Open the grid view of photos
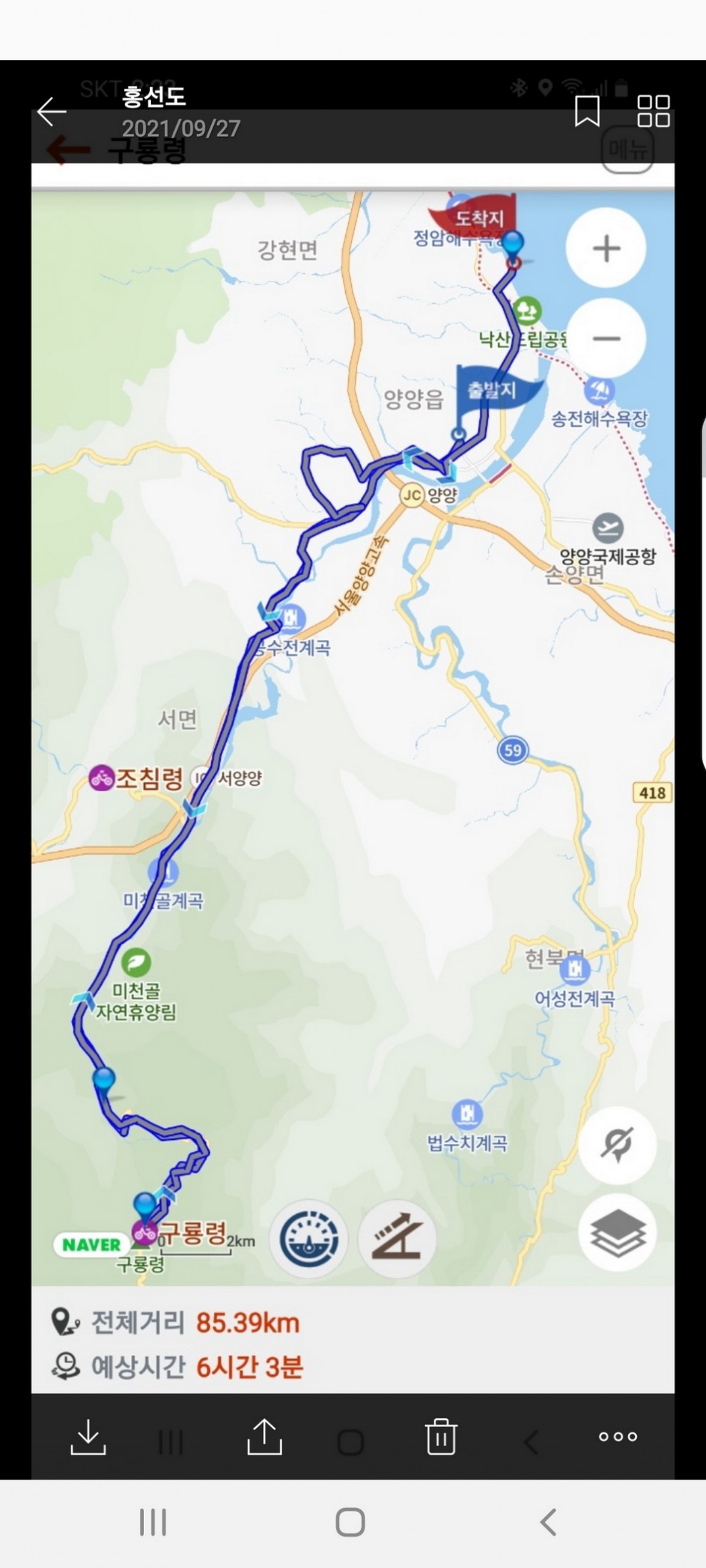Screen dimensions: 706x1568 click(x=653, y=111)
